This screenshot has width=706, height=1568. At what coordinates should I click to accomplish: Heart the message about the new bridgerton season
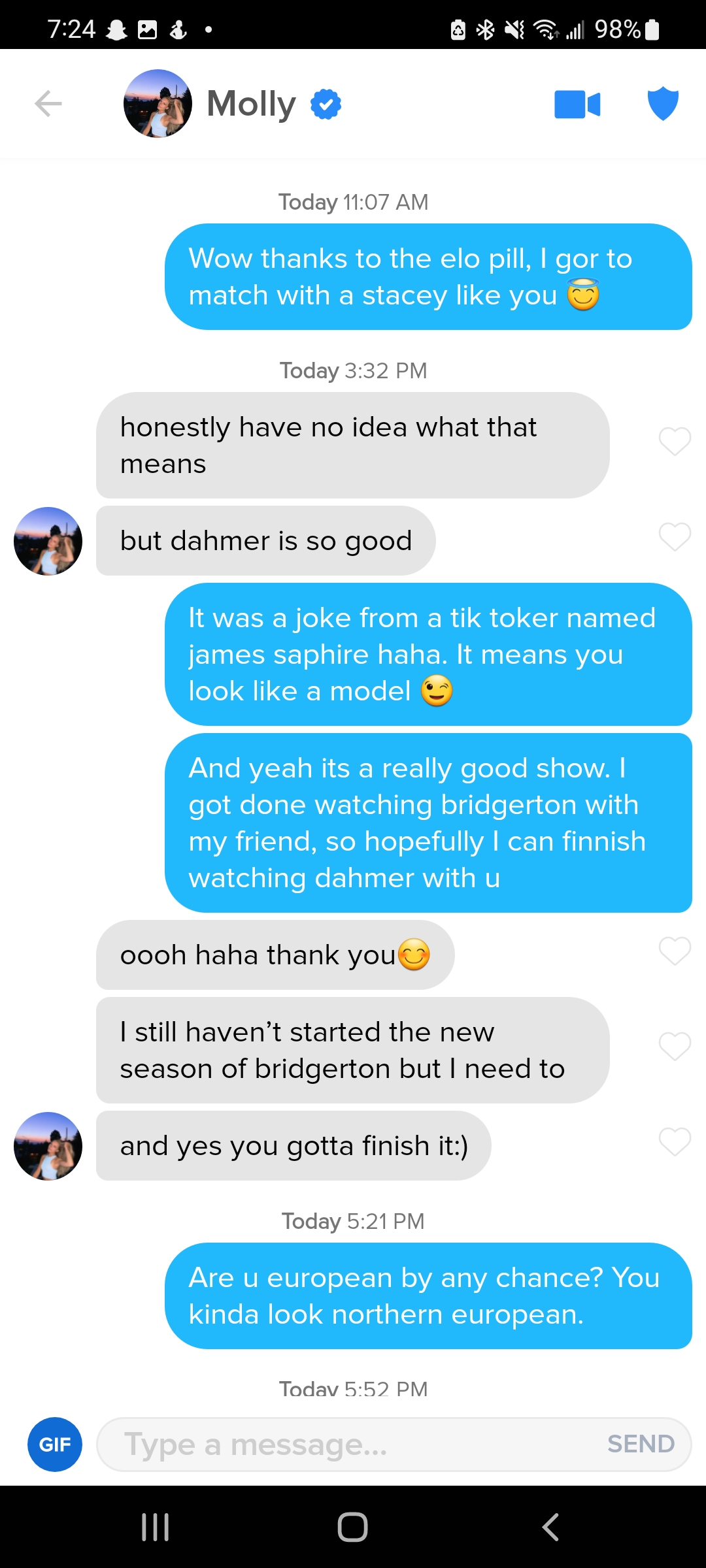tap(675, 1047)
